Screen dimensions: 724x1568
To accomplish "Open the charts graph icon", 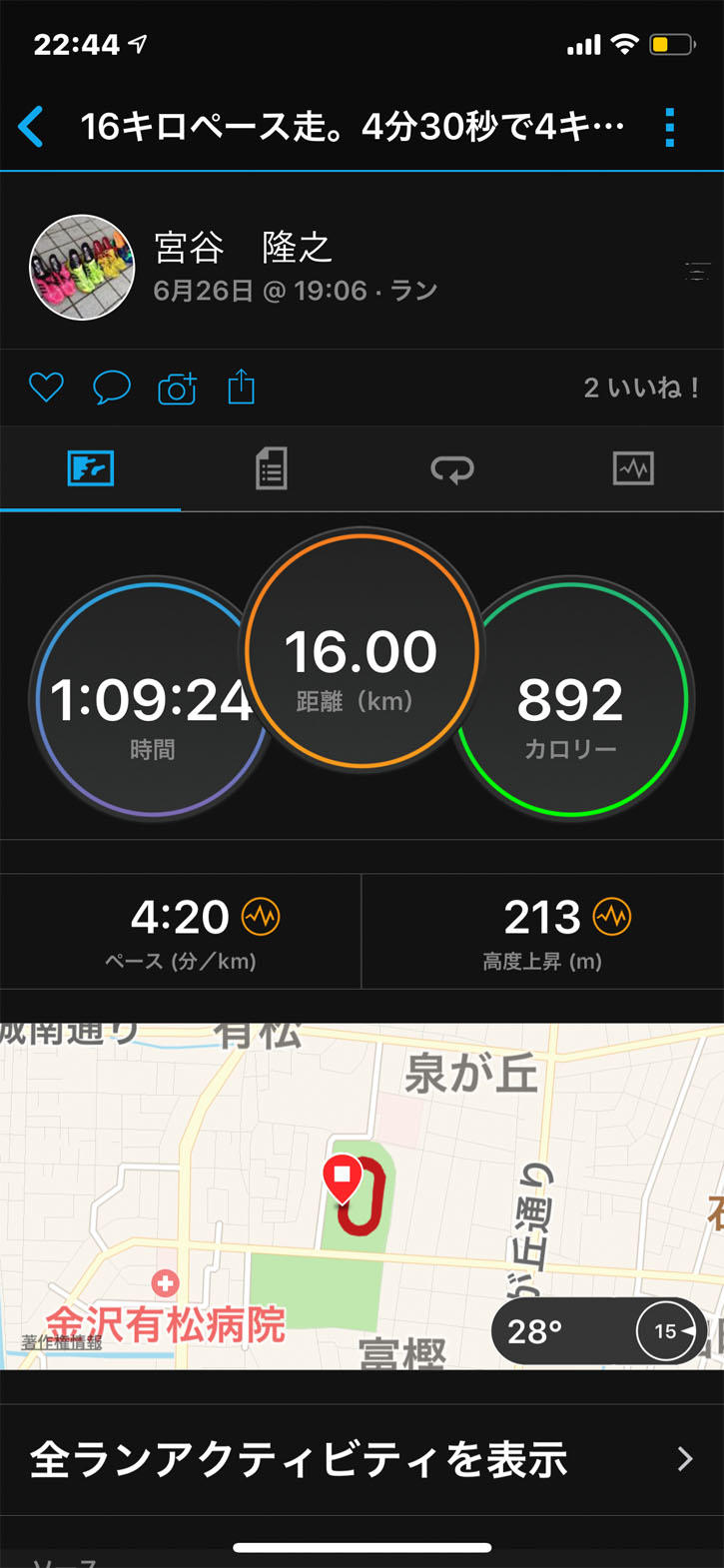I will (633, 469).
